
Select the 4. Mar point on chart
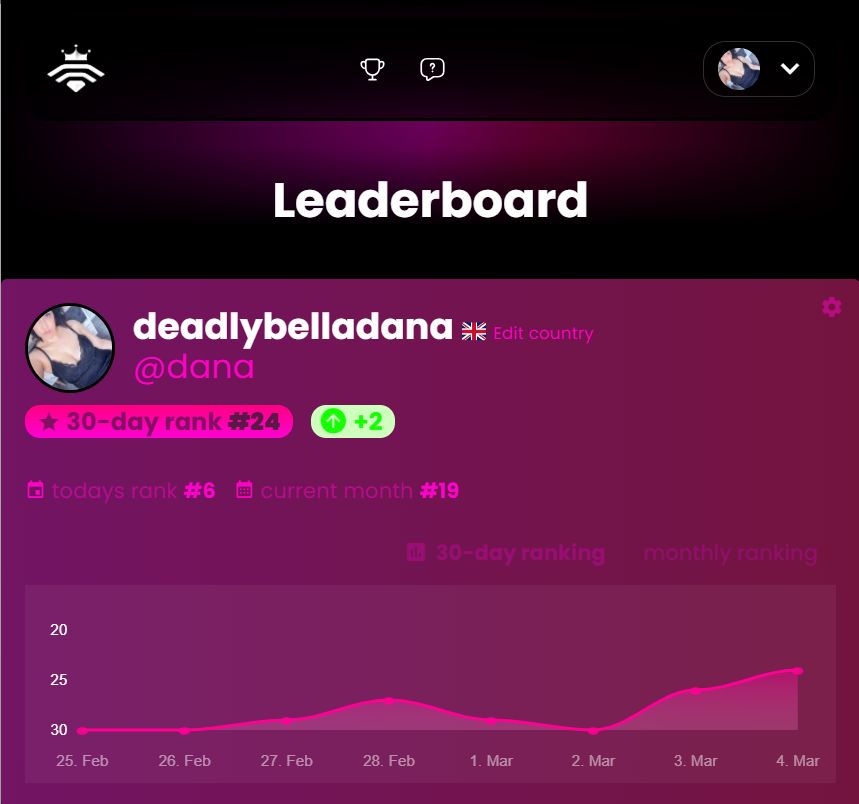798,671
